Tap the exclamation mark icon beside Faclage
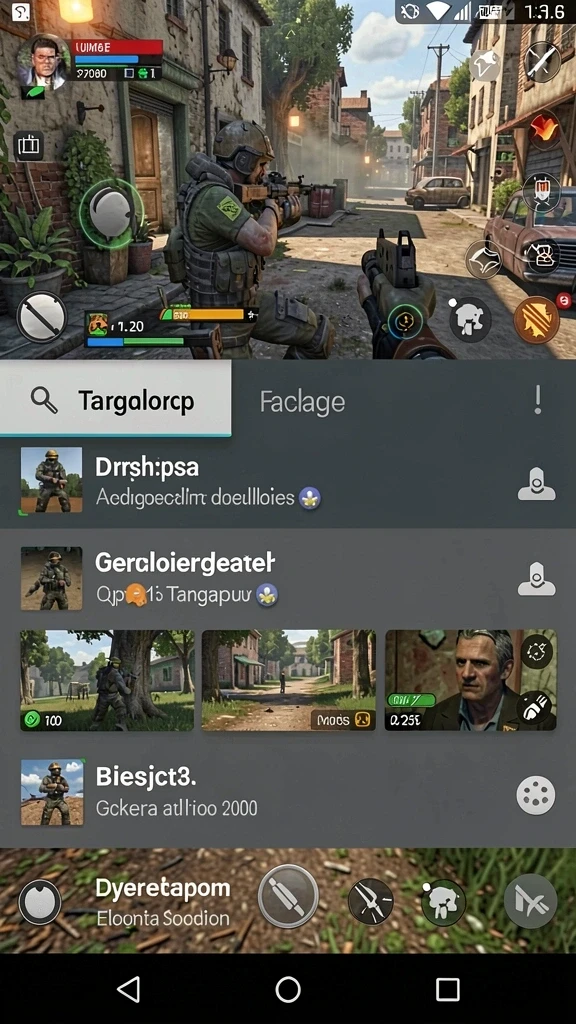 [537, 400]
